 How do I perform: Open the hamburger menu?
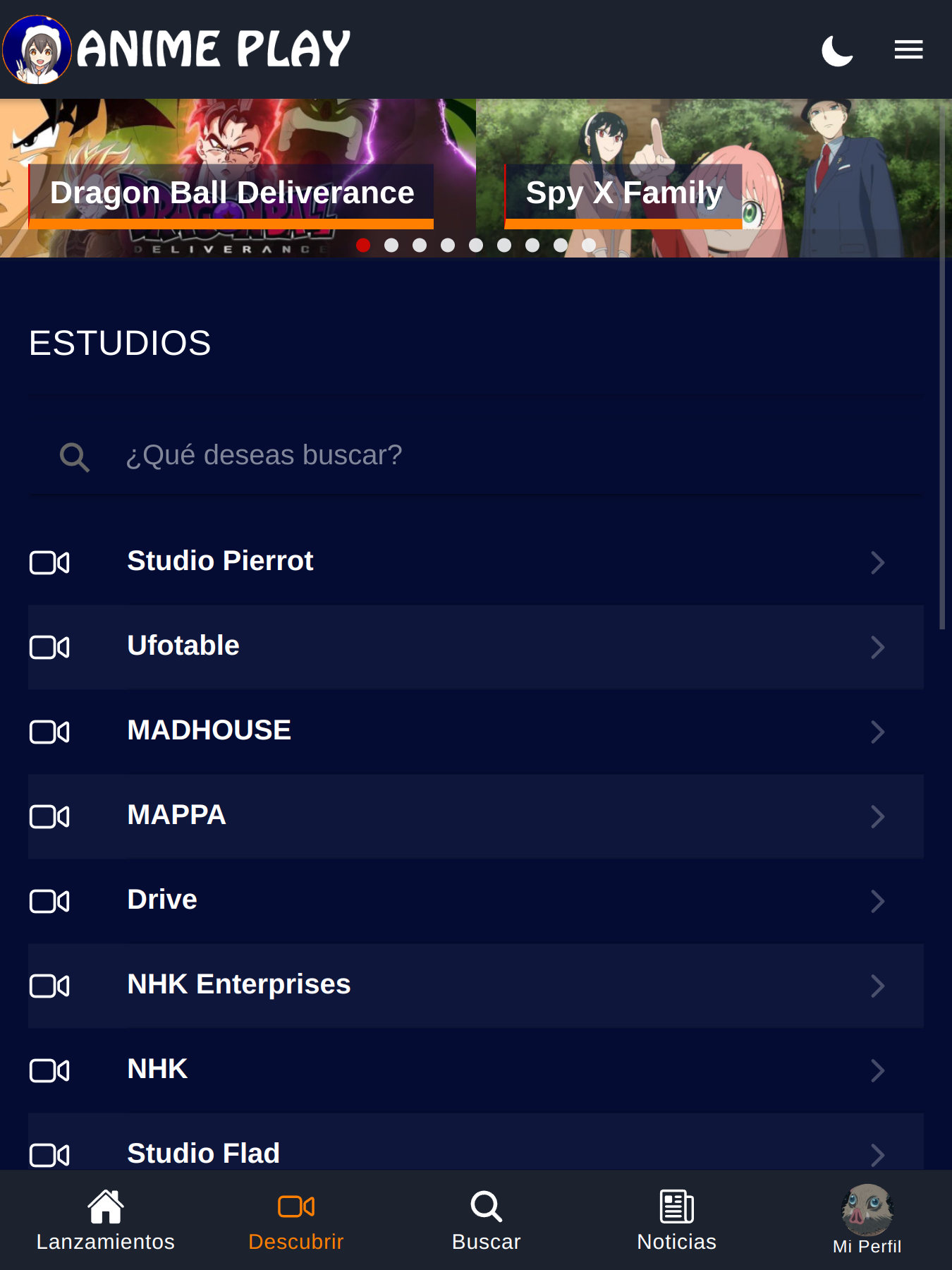[908, 49]
